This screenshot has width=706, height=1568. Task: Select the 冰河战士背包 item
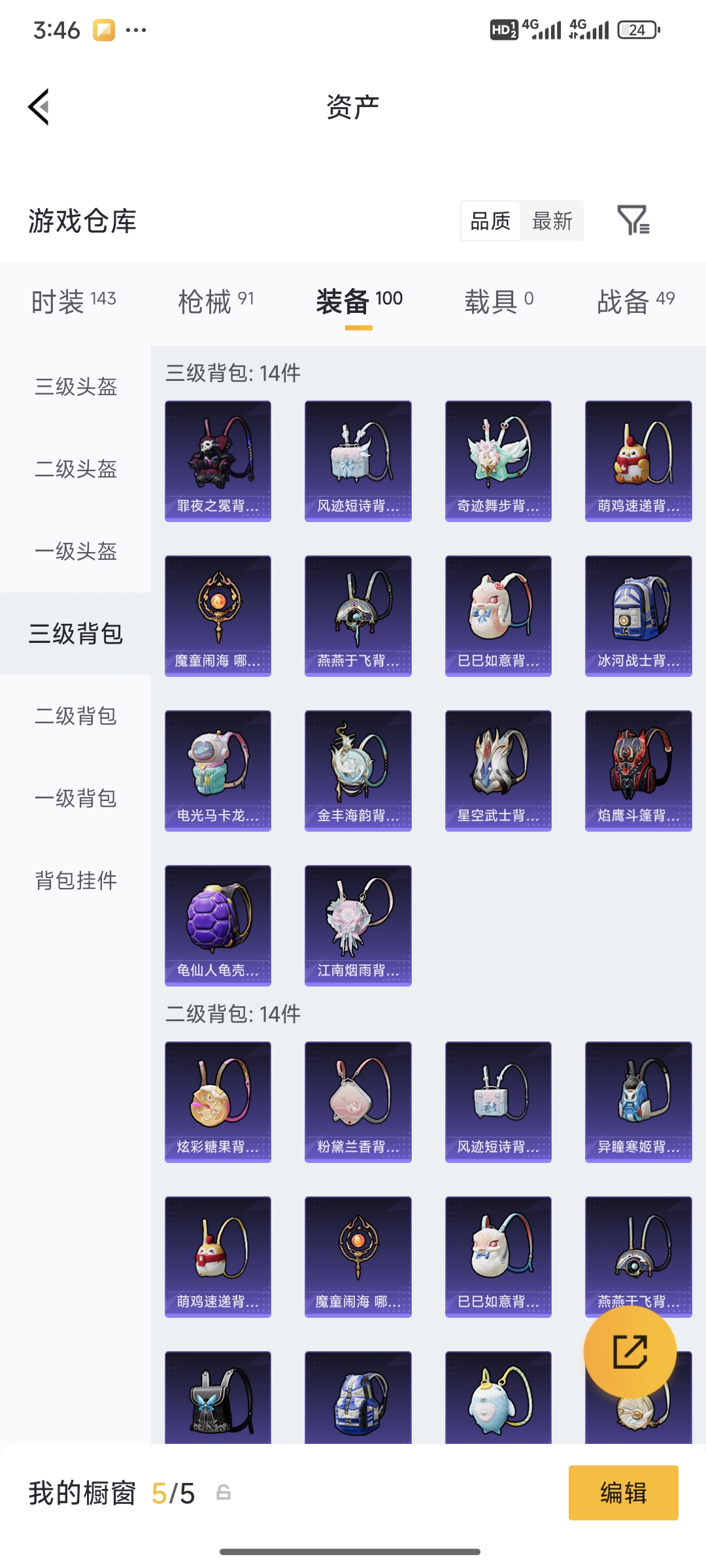click(x=637, y=614)
